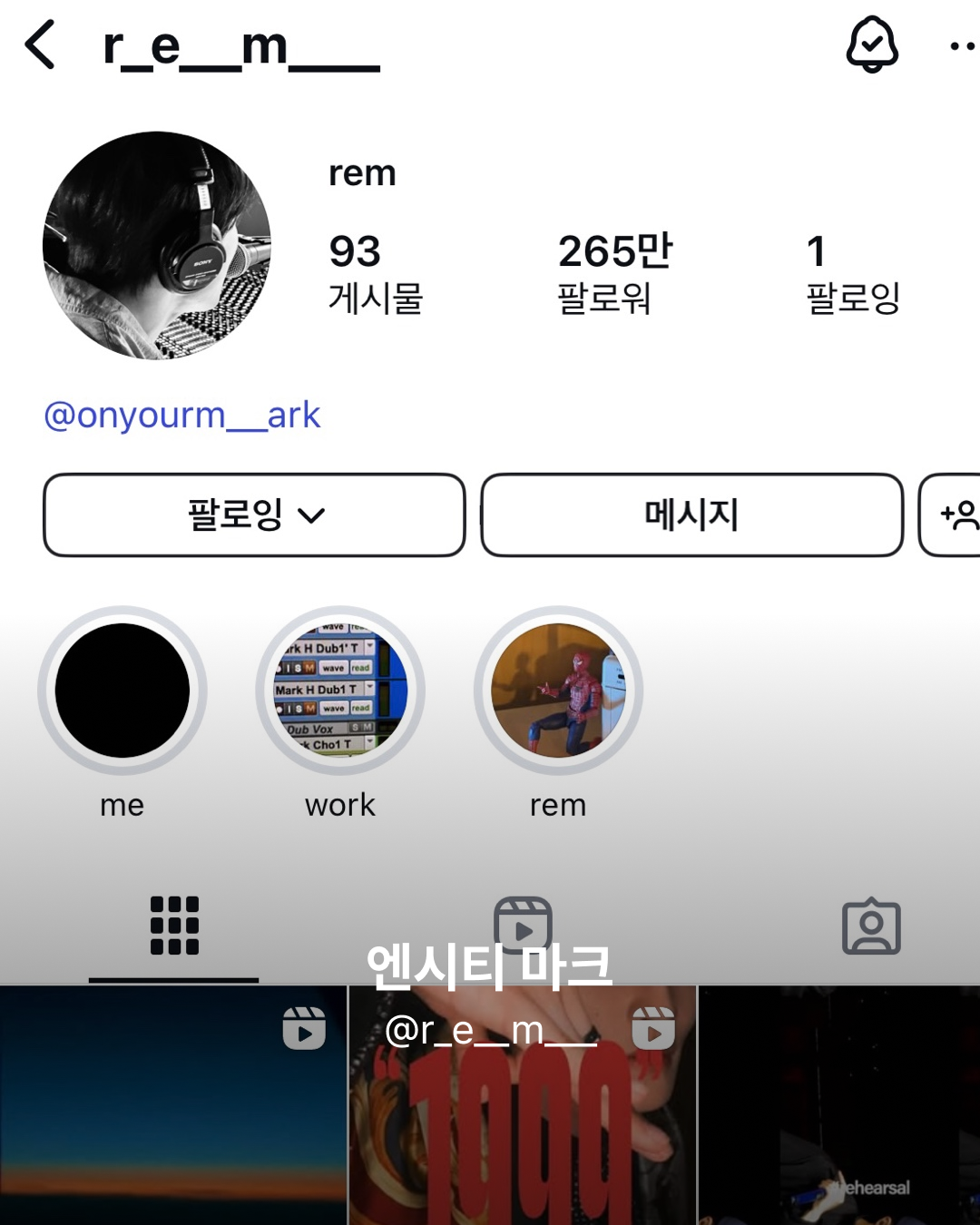Open the 'work' story highlight

point(340,691)
